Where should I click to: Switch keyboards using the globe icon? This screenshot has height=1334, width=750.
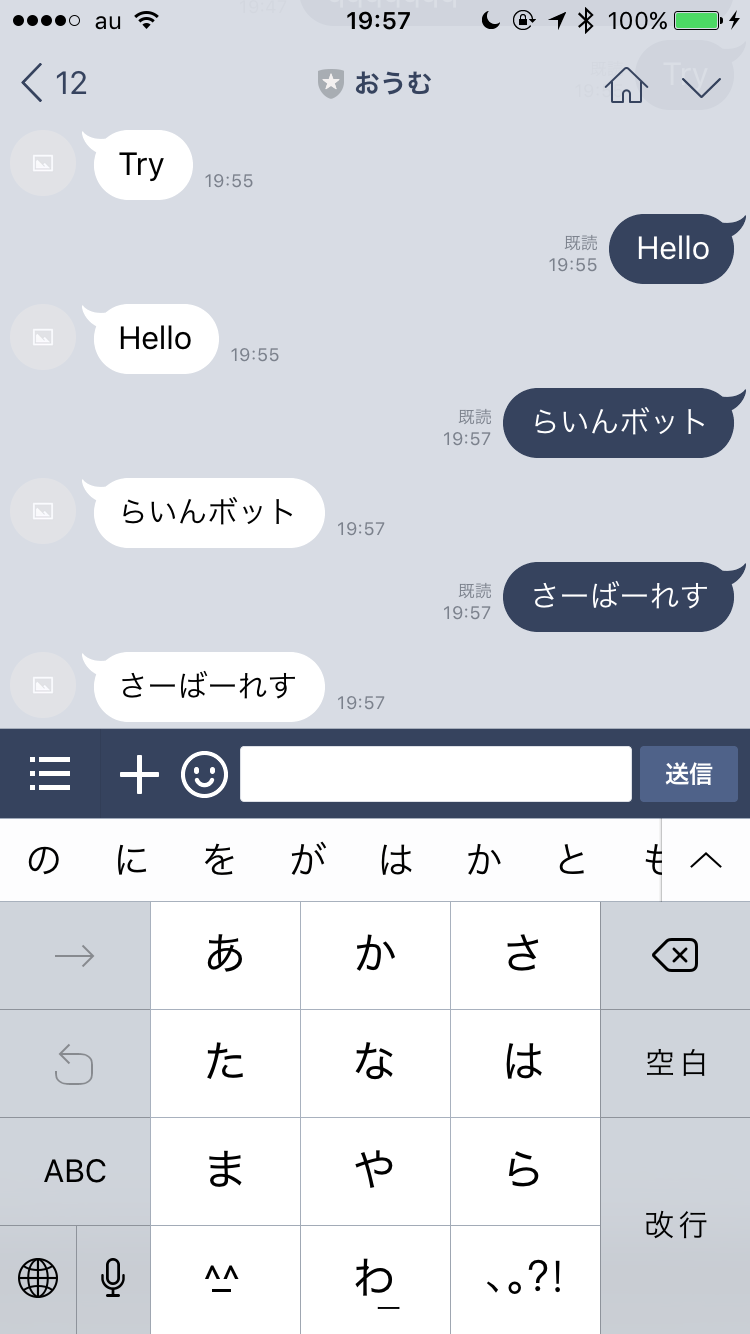(x=37, y=1279)
